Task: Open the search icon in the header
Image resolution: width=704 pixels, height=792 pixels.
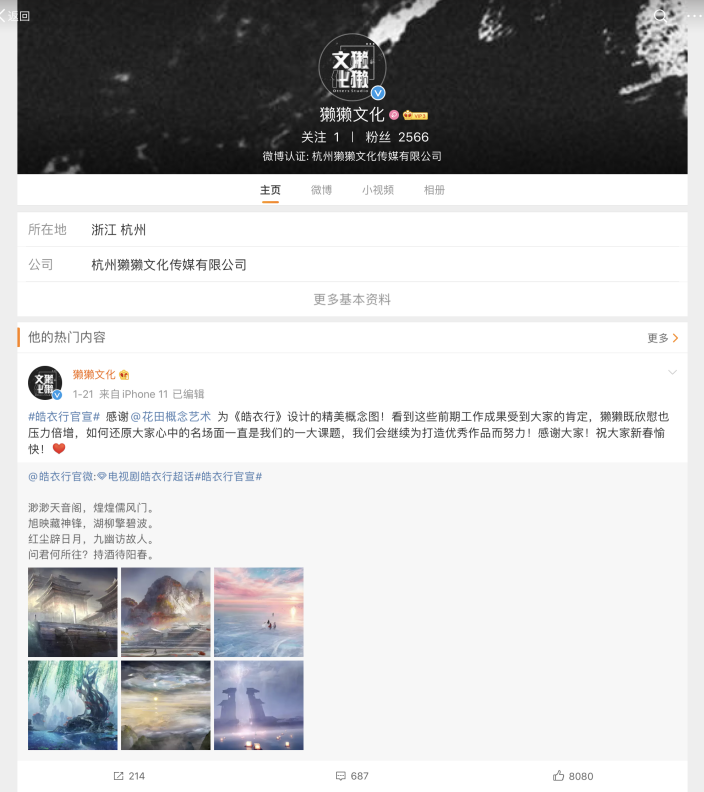Action: 660,16
